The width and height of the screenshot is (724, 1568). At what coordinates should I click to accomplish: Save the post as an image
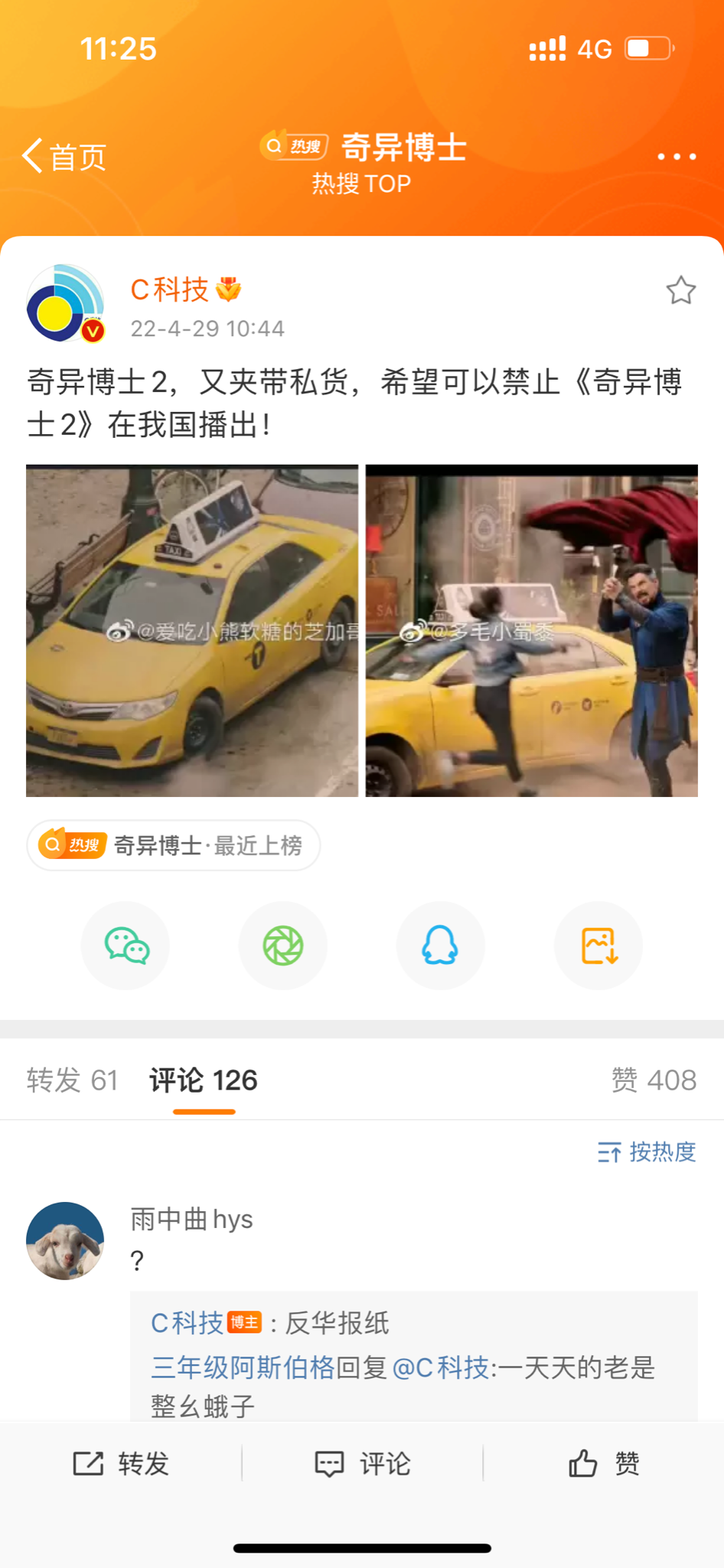coord(598,946)
